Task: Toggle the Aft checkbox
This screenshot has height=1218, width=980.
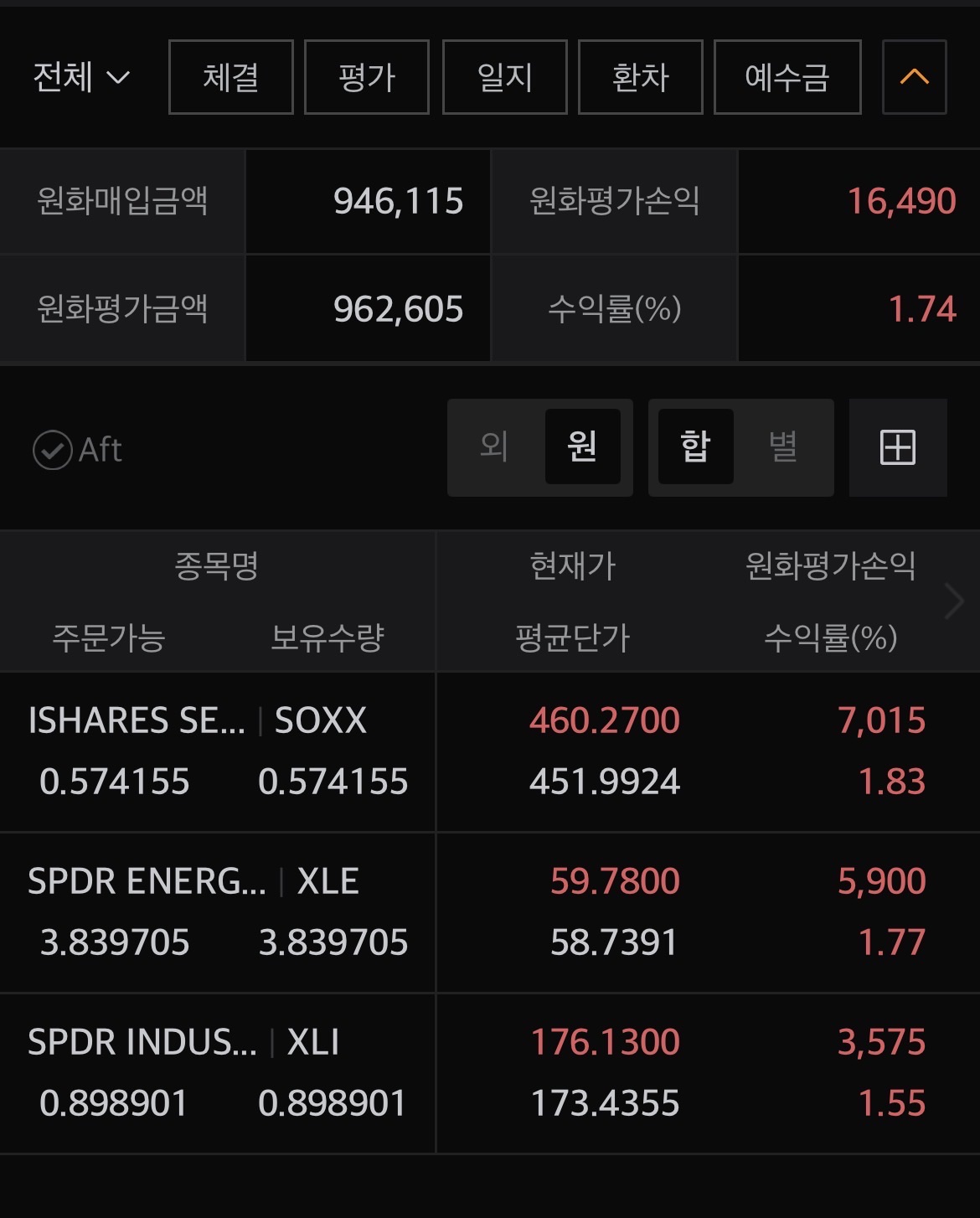Action: coord(77,450)
